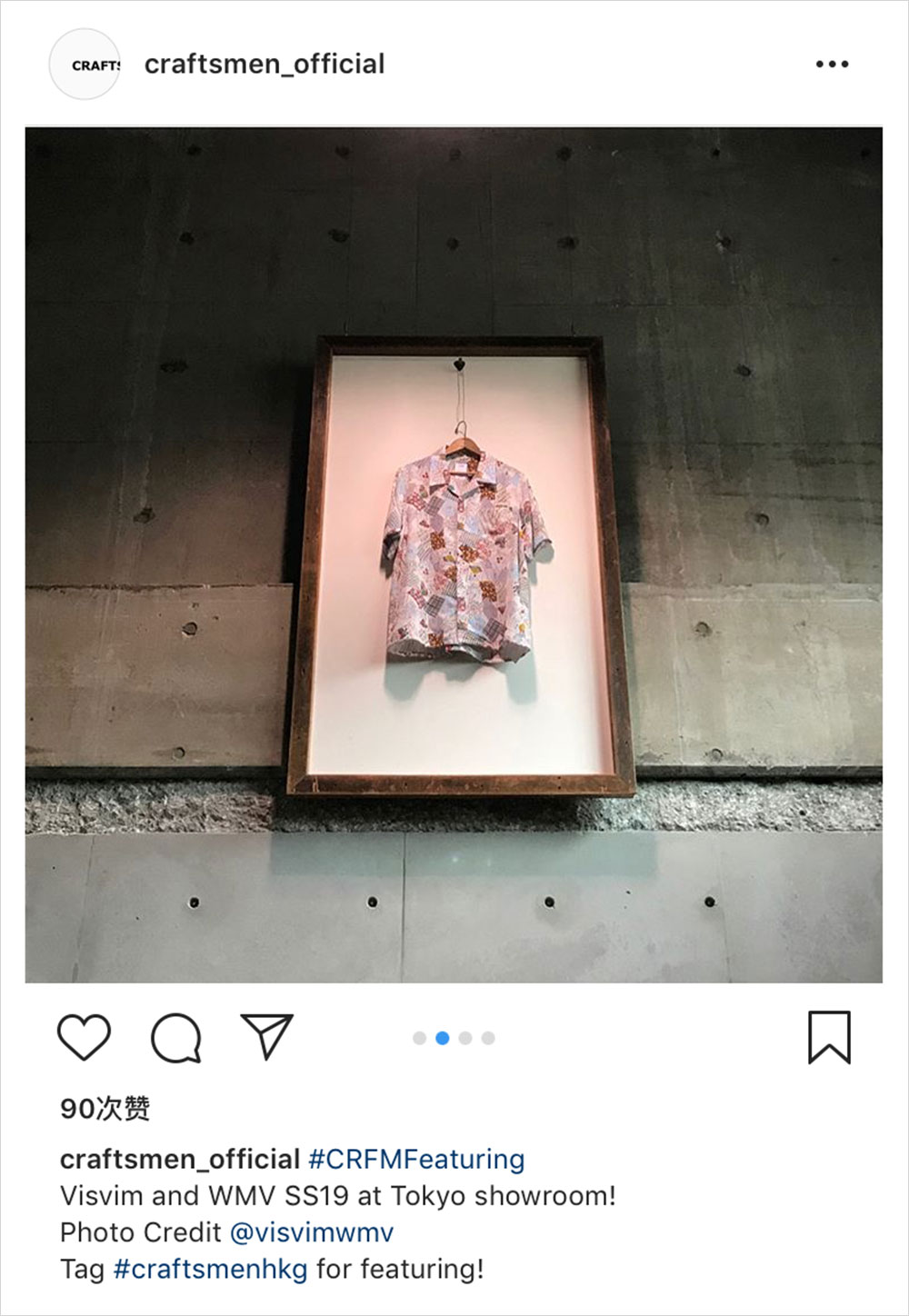Open the craftsmen_official username in post header

pos(265,65)
